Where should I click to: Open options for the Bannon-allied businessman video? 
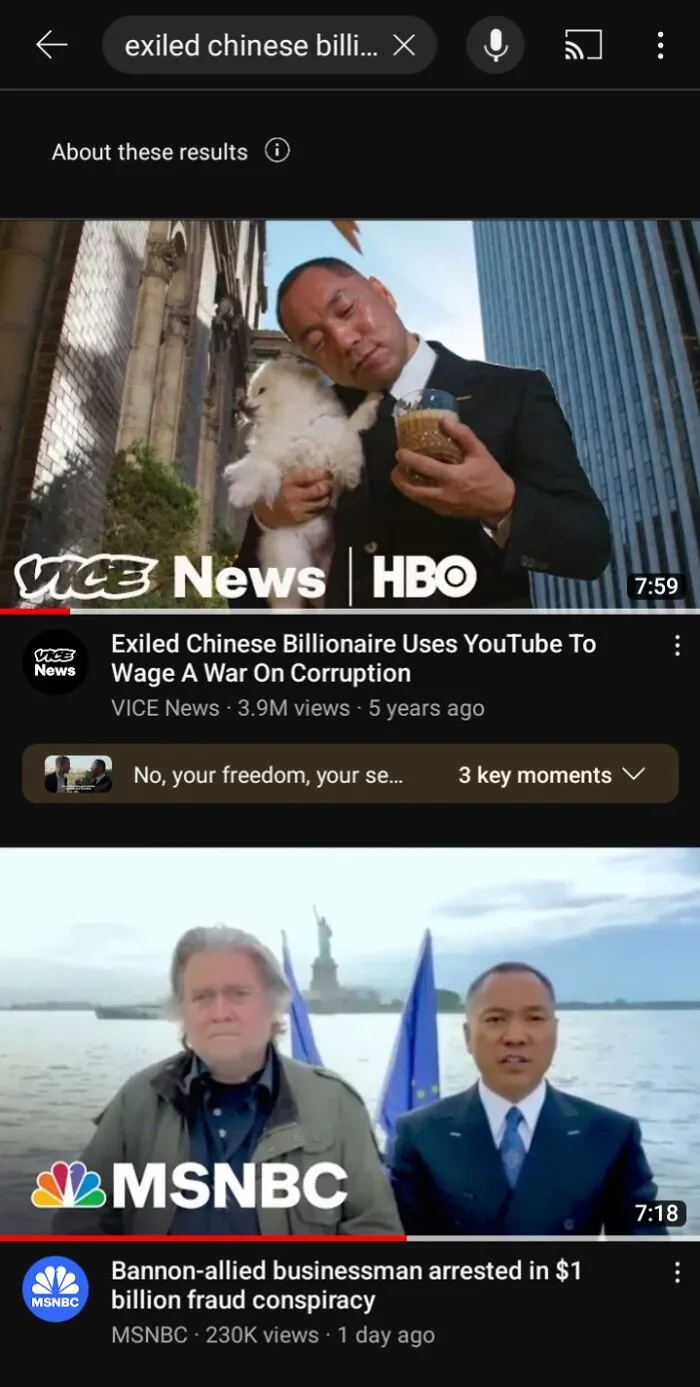tap(678, 1272)
